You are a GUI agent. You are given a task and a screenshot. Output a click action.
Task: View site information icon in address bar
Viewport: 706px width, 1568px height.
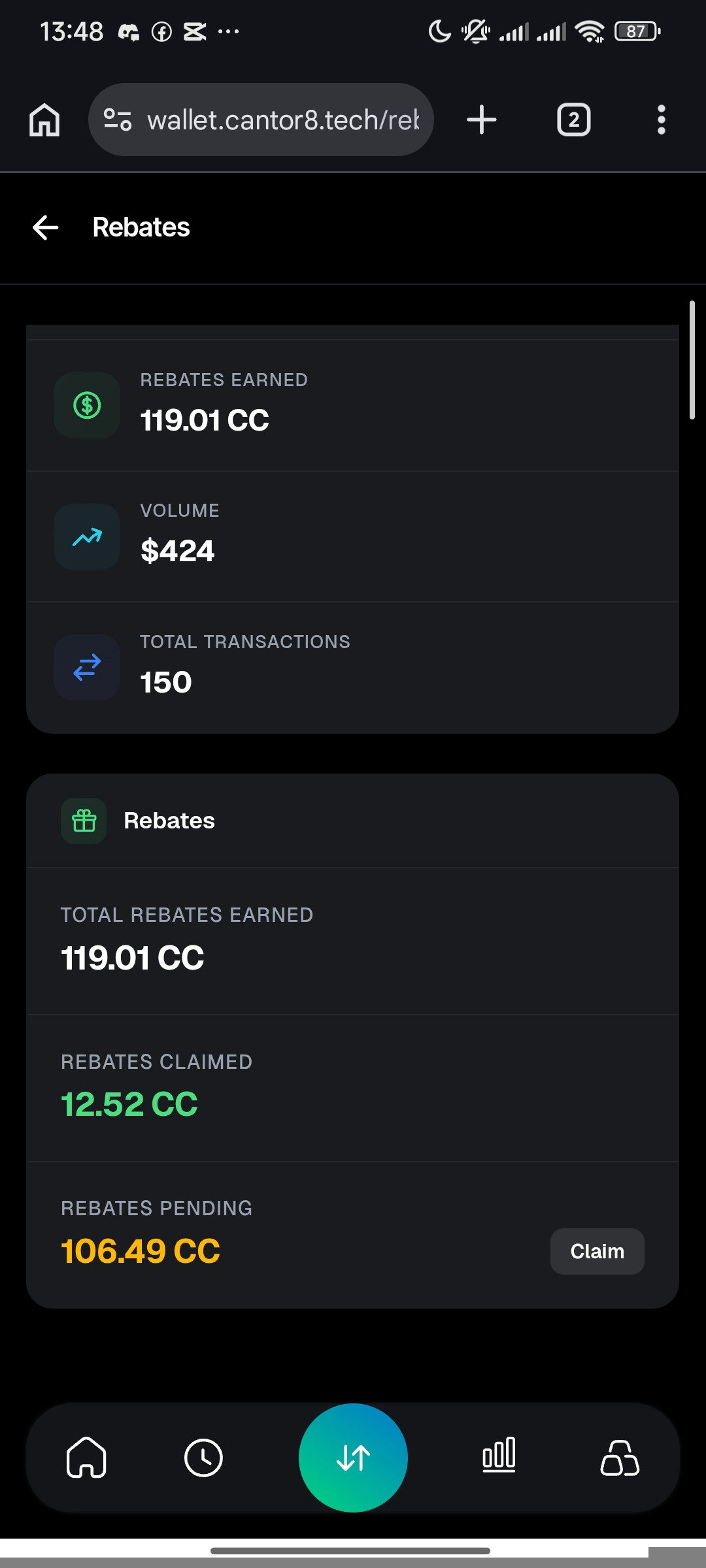click(x=118, y=120)
